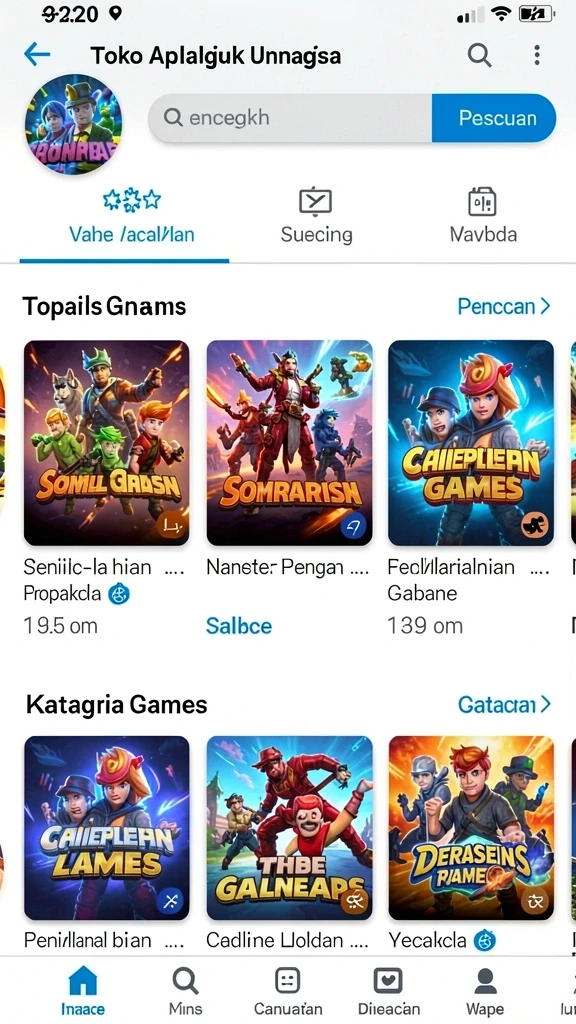Open The Galneaps game card
The image size is (576, 1024).
(289, 828)
